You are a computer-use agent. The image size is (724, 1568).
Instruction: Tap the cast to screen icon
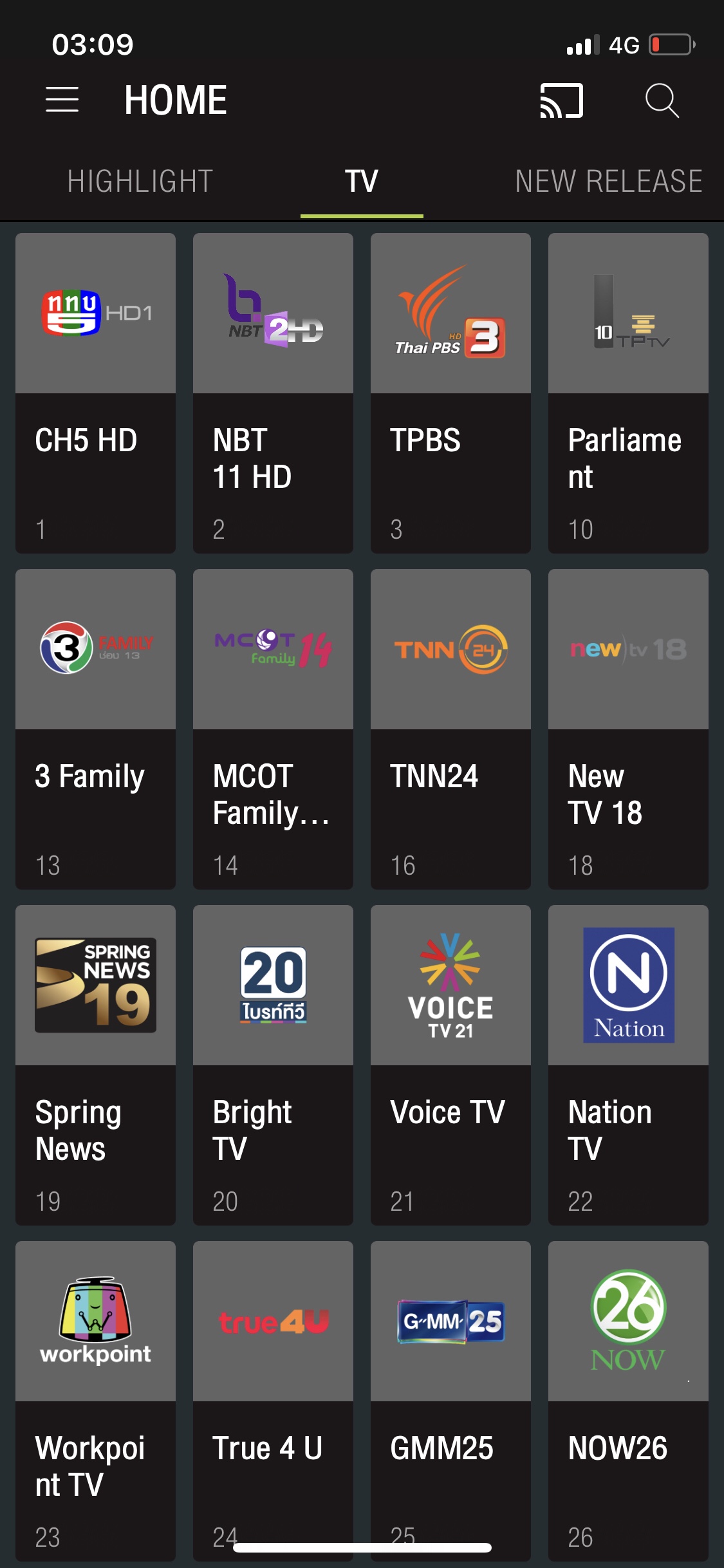click(561, 101)
